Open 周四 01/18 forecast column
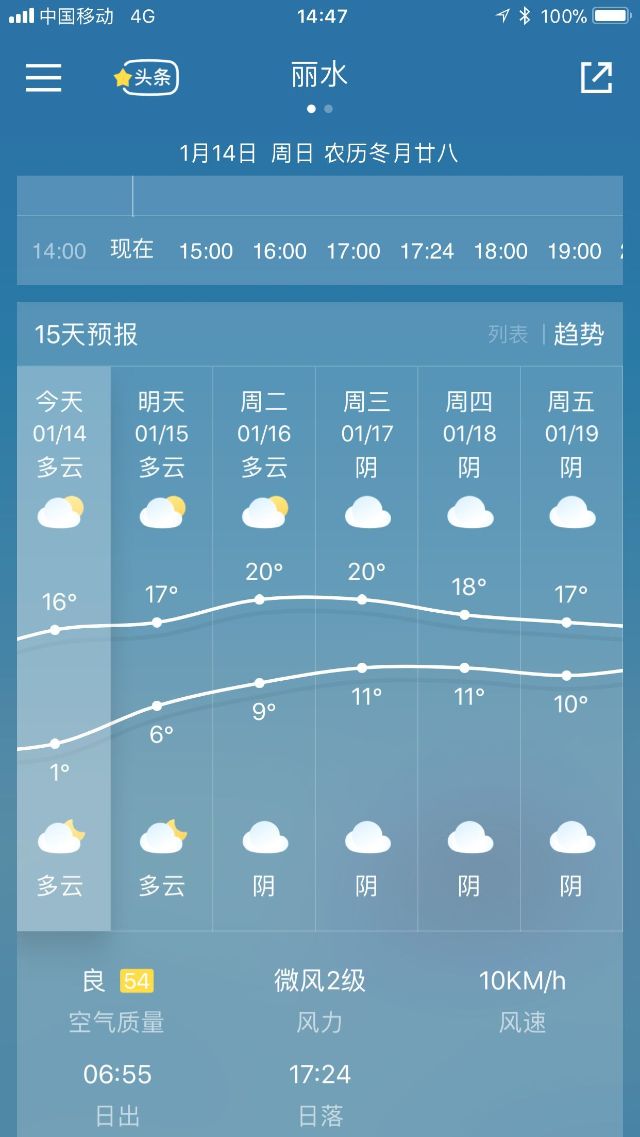 (469, 648)
